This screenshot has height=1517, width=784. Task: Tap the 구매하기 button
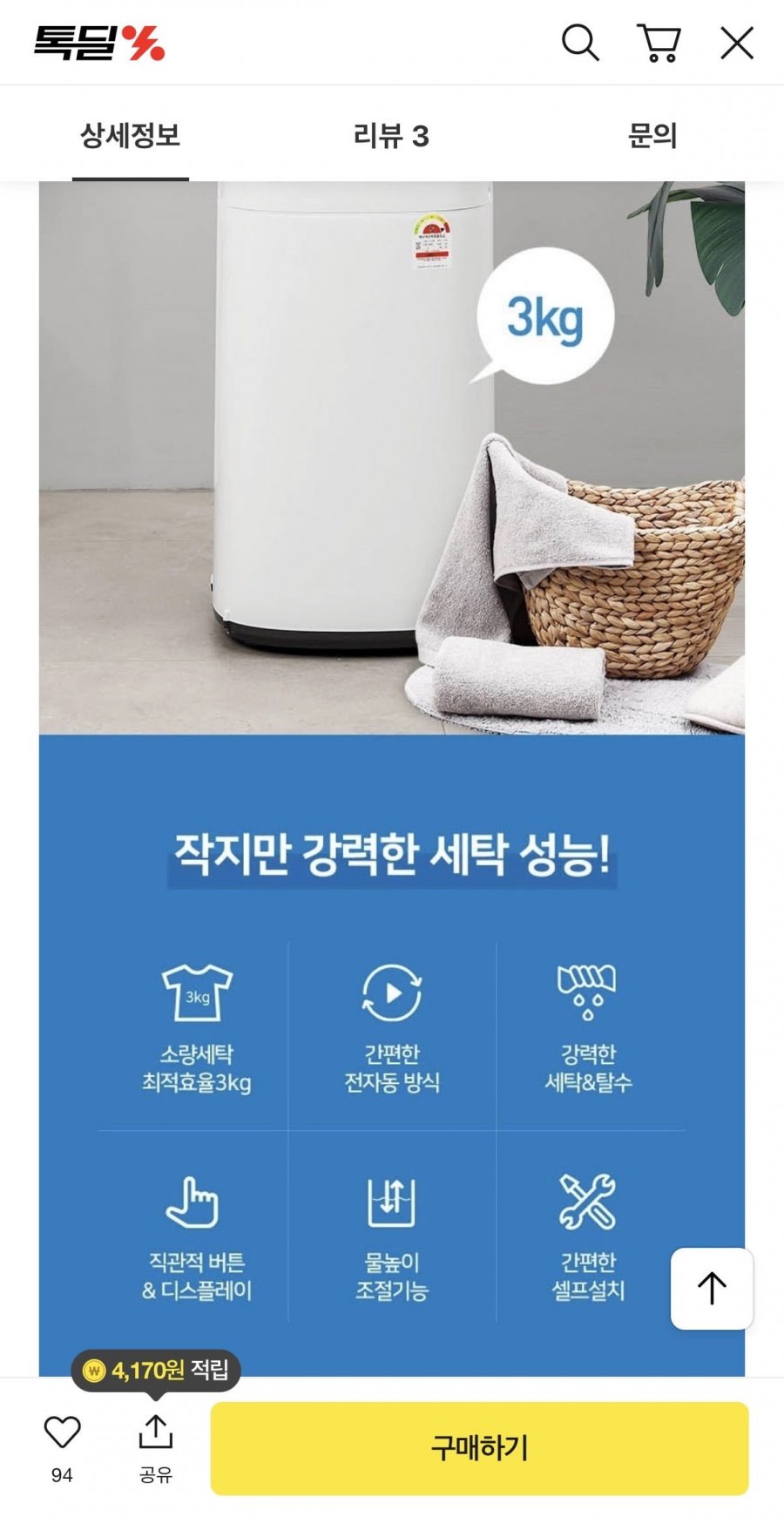(x=480, y=1448)
